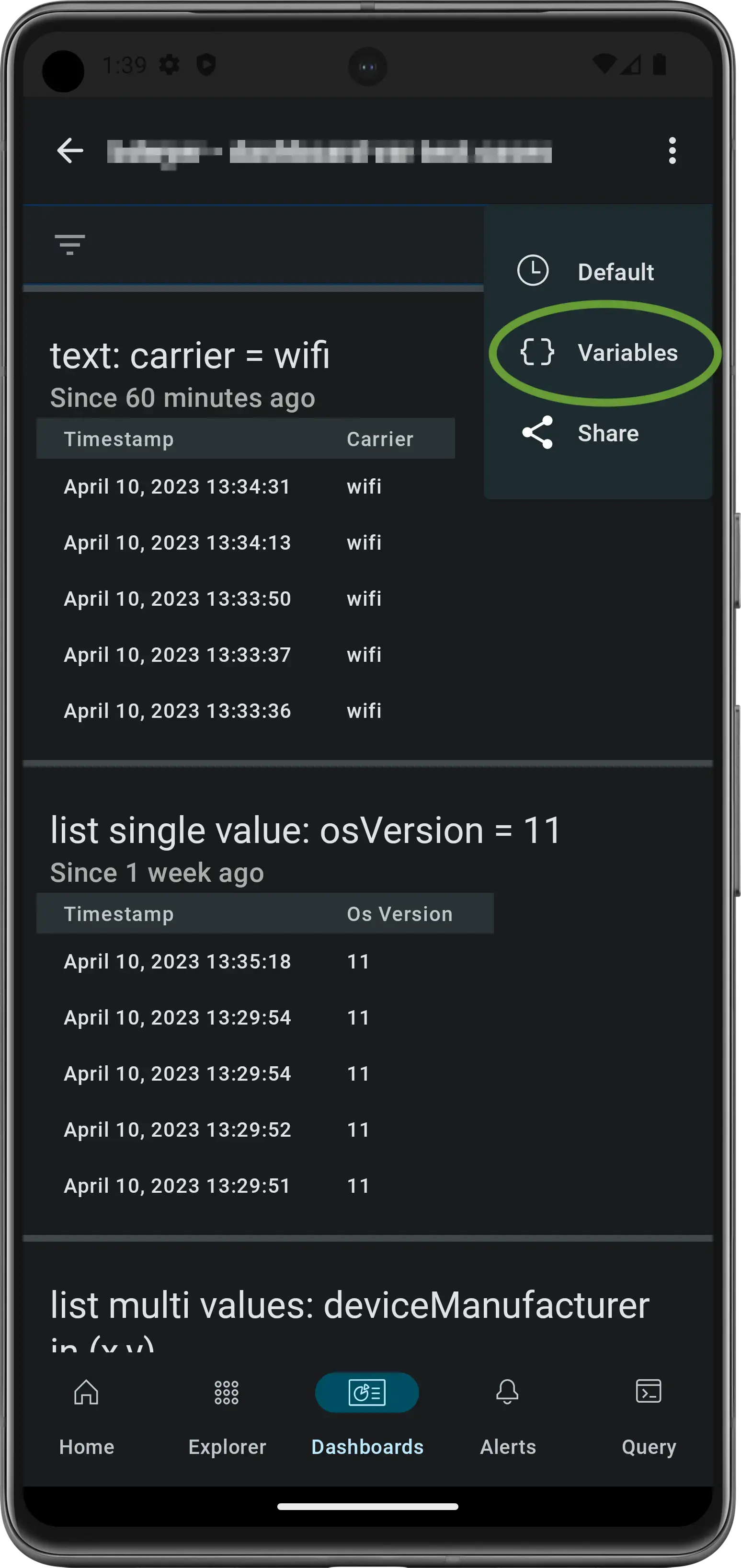Open the filter icon below the title
The height and width of the screenshot is (1568, 741).
point(70,245)
